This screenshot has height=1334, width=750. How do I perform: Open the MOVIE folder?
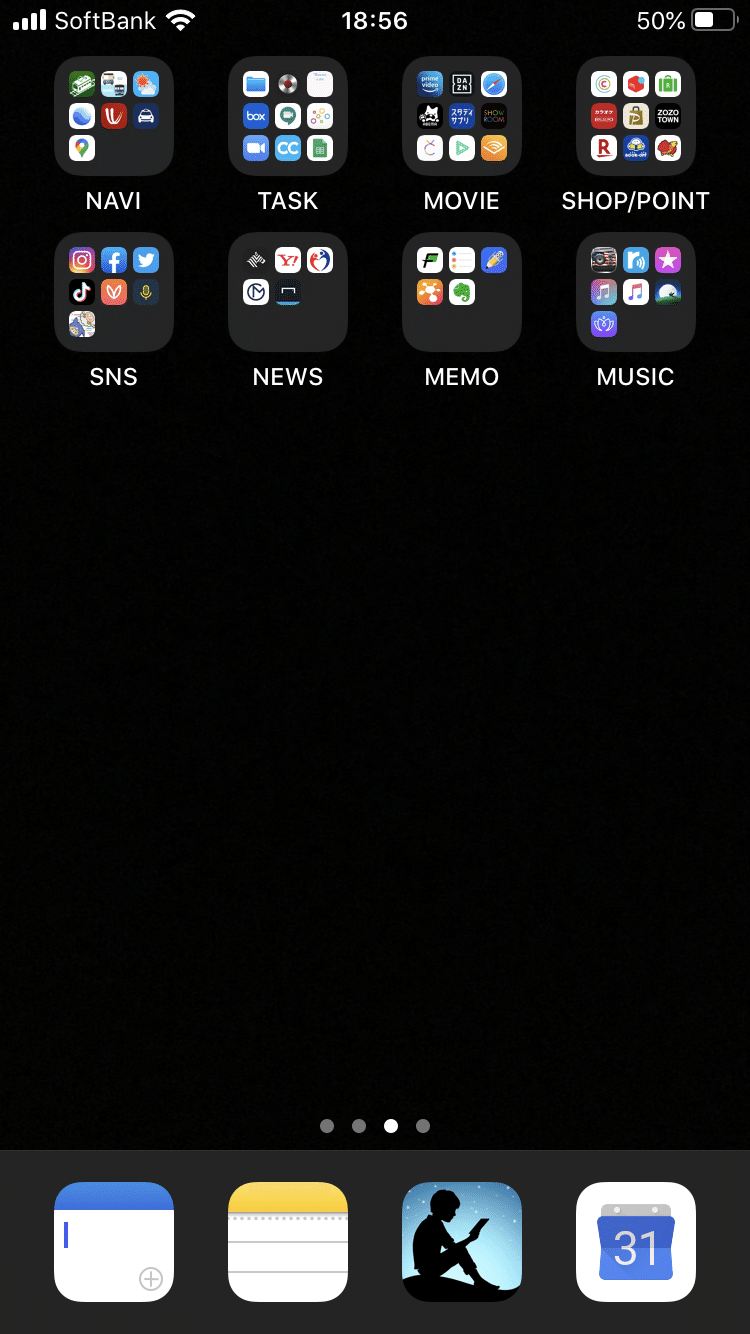[x=462, y=116]
